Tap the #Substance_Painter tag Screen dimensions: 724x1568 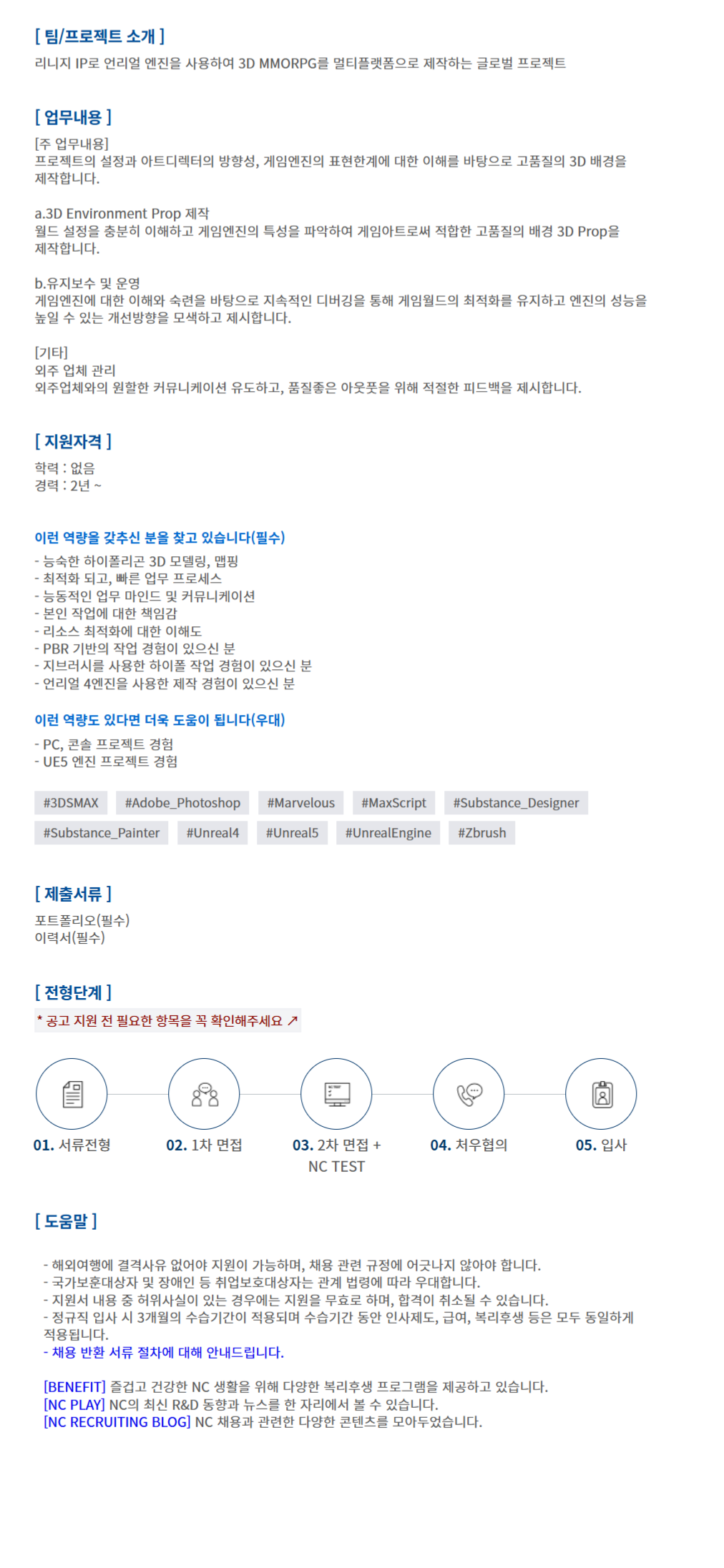101,833
